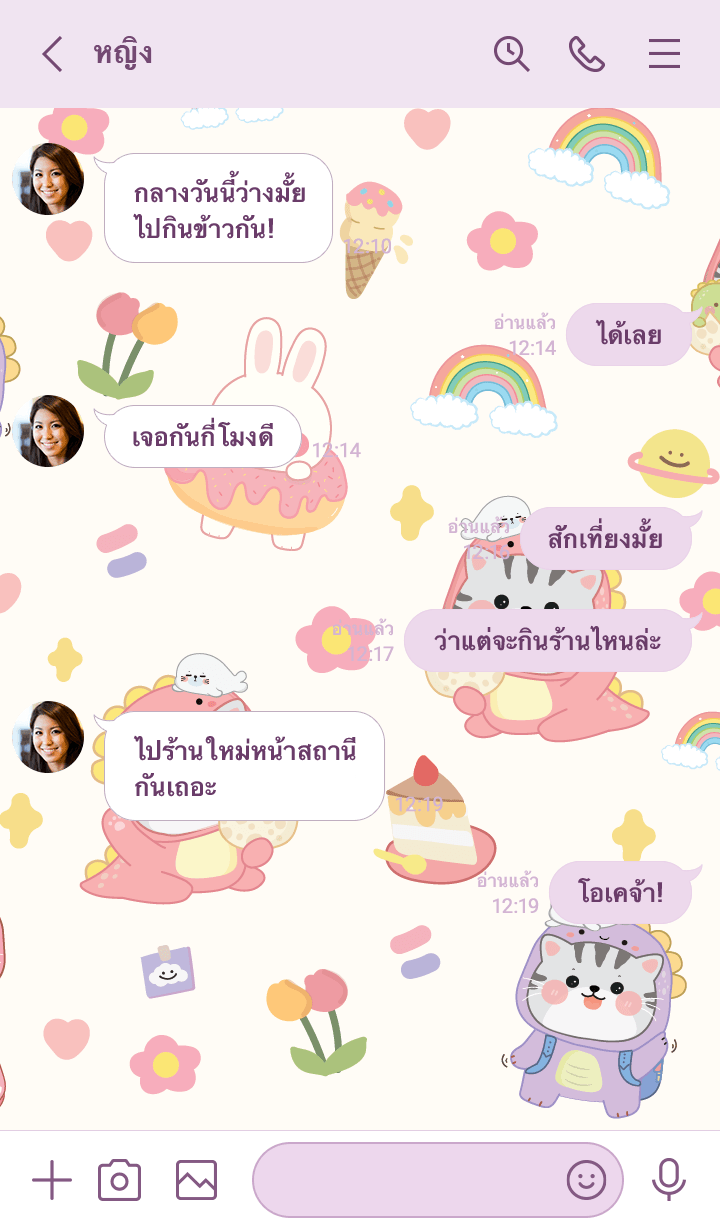This screenshot has width=720, height=1232.
Task: Search within the chat with หญิง
Action: (x=511, y=54)
